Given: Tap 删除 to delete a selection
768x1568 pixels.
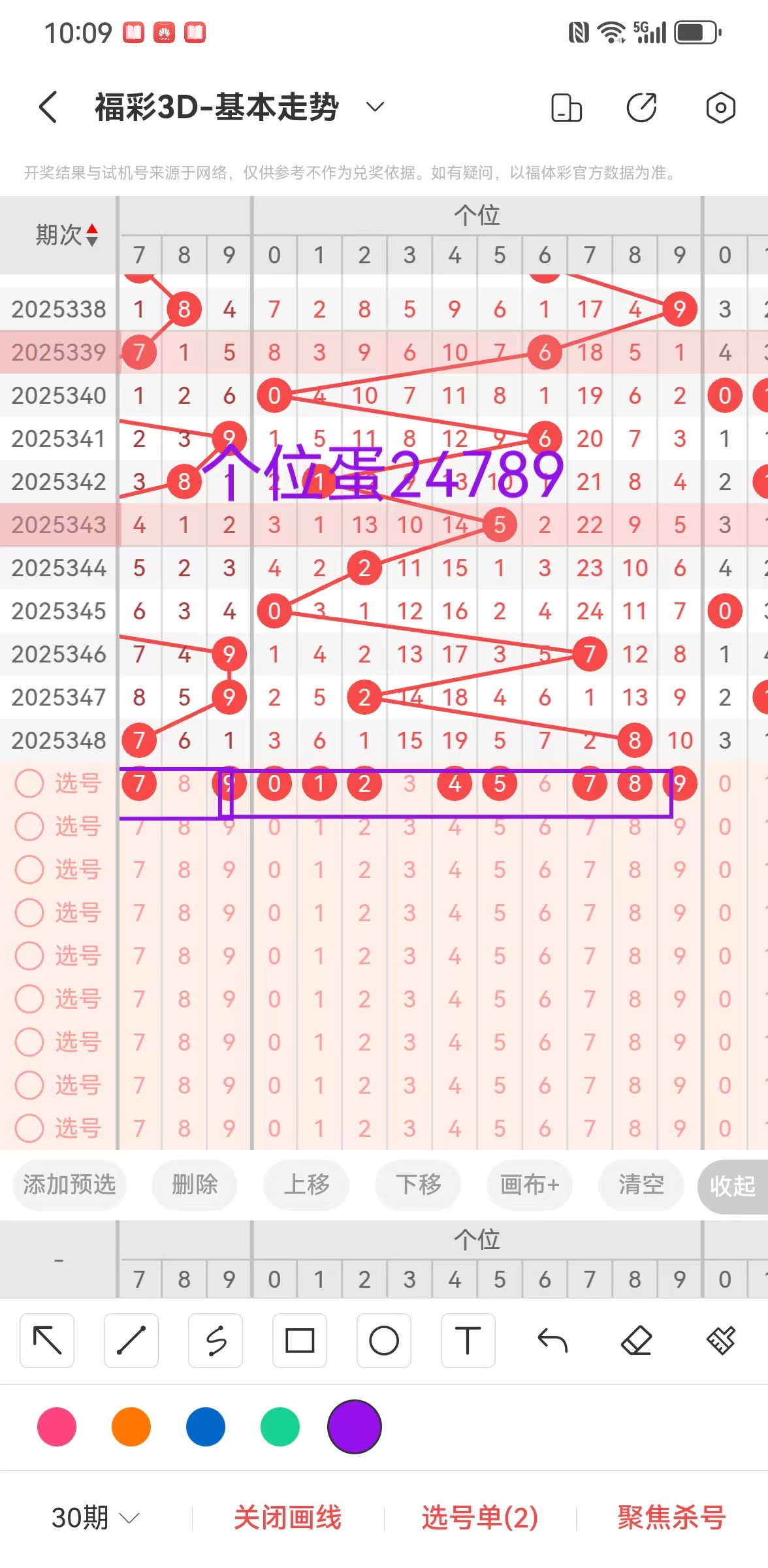Looking at the screenshot, I should [195, 1184].
